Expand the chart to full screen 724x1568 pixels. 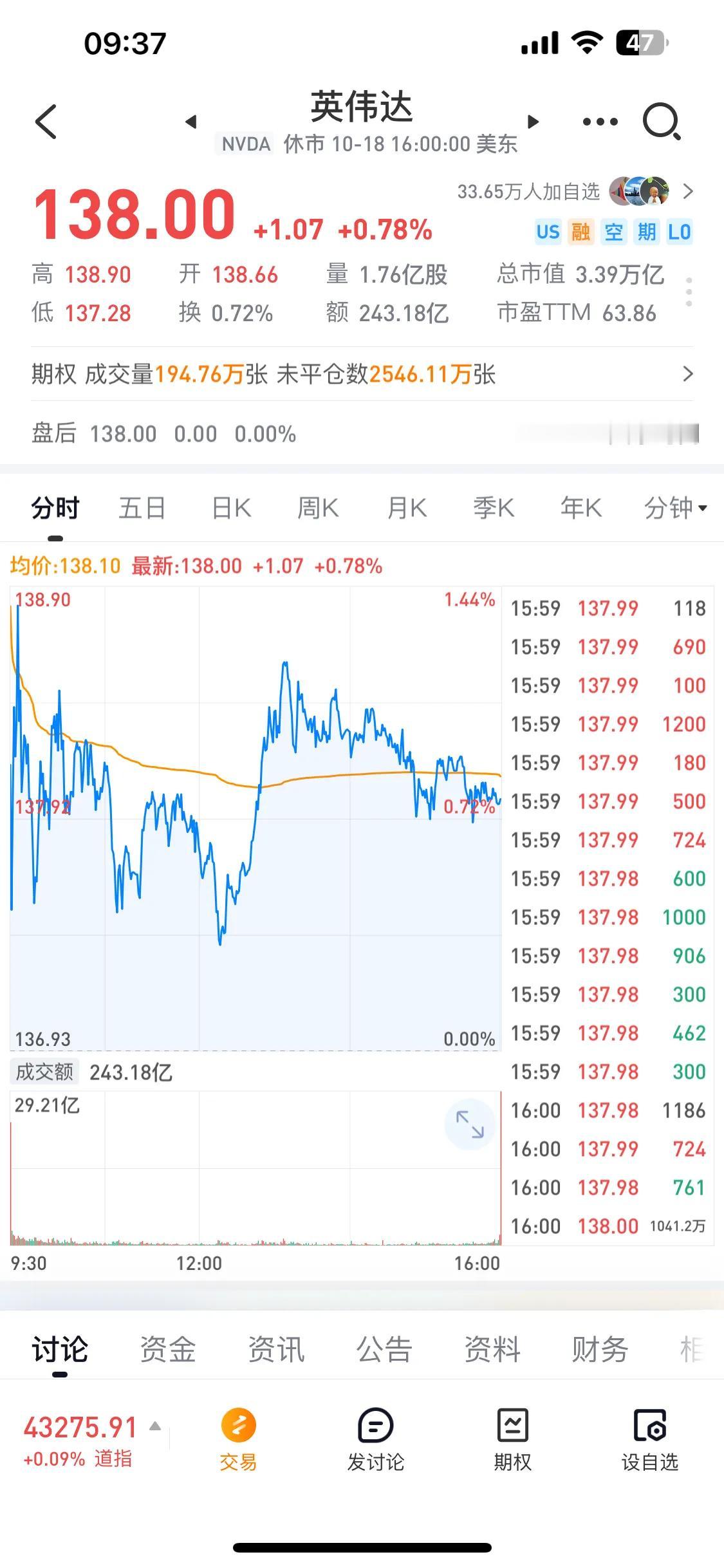tap(470, 1125)
